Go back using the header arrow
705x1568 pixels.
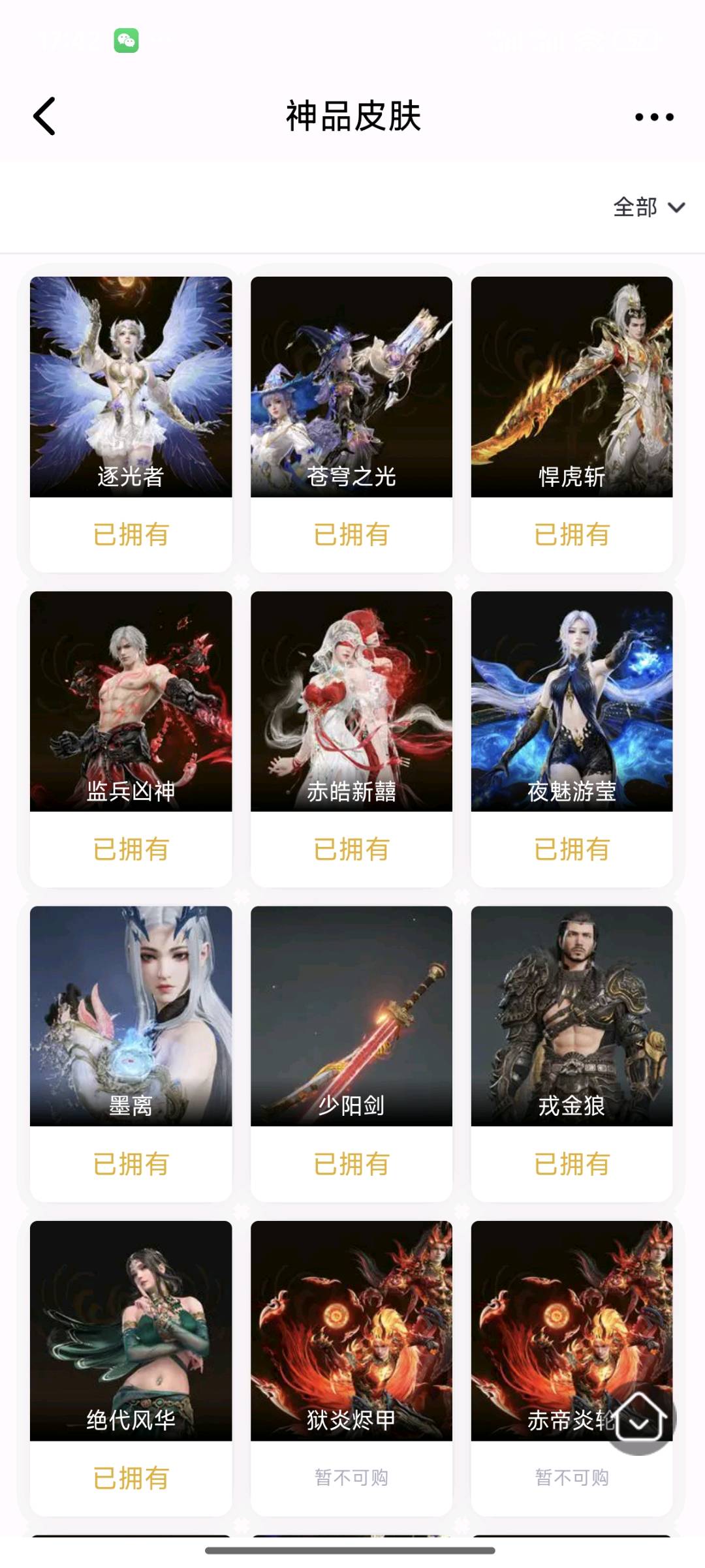click(x=44, y=116)
